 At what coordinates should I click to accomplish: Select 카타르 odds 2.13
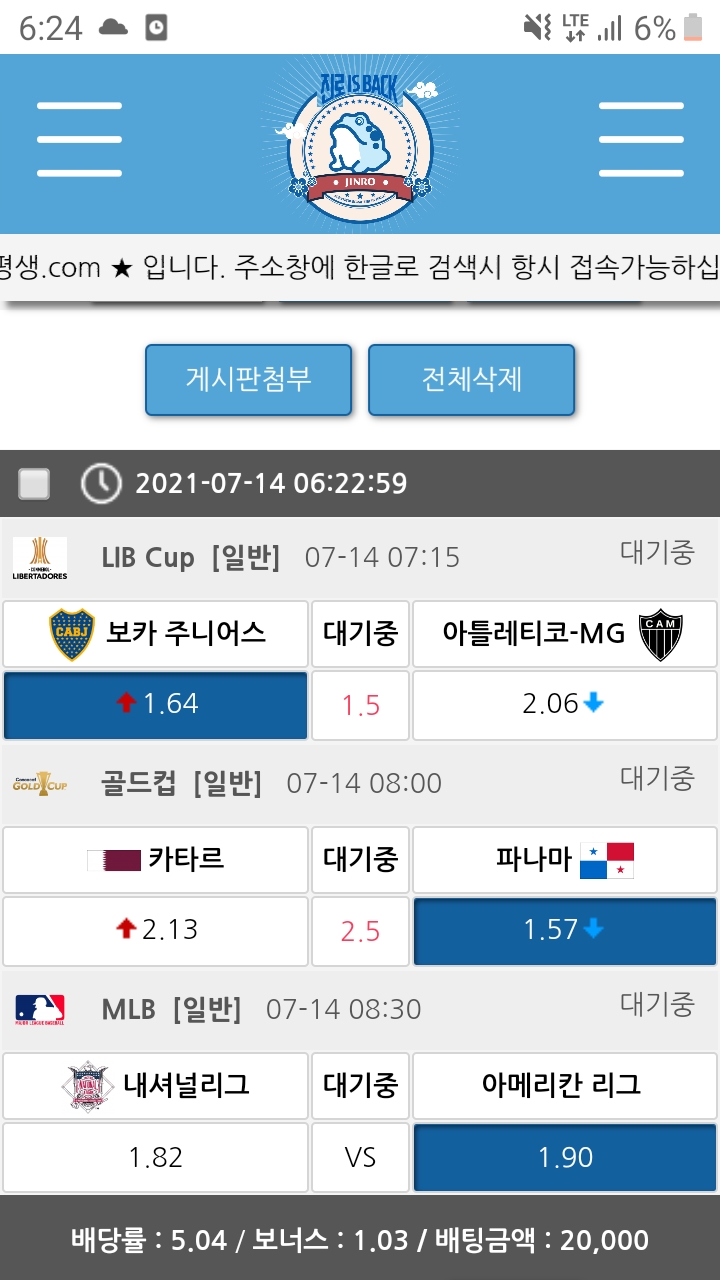[155, 930]
